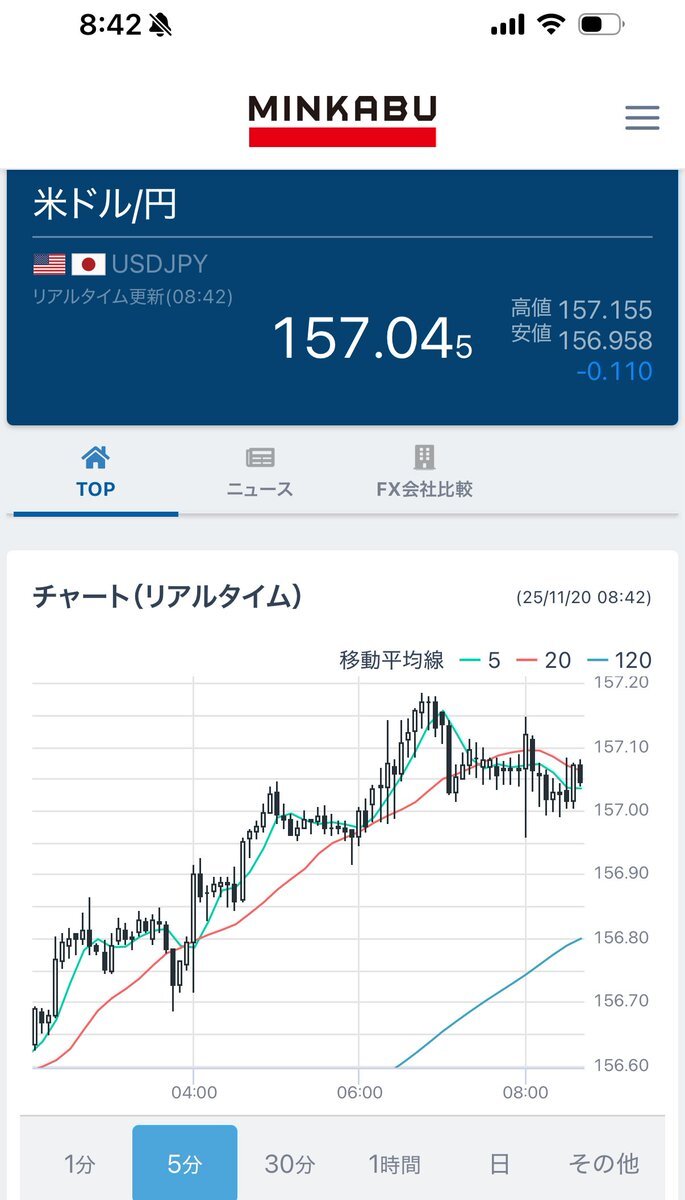This screenshot has width=685, height=1200.
Task: Switch to FX会社比較 tab
Action: click(x=424, y=473)
